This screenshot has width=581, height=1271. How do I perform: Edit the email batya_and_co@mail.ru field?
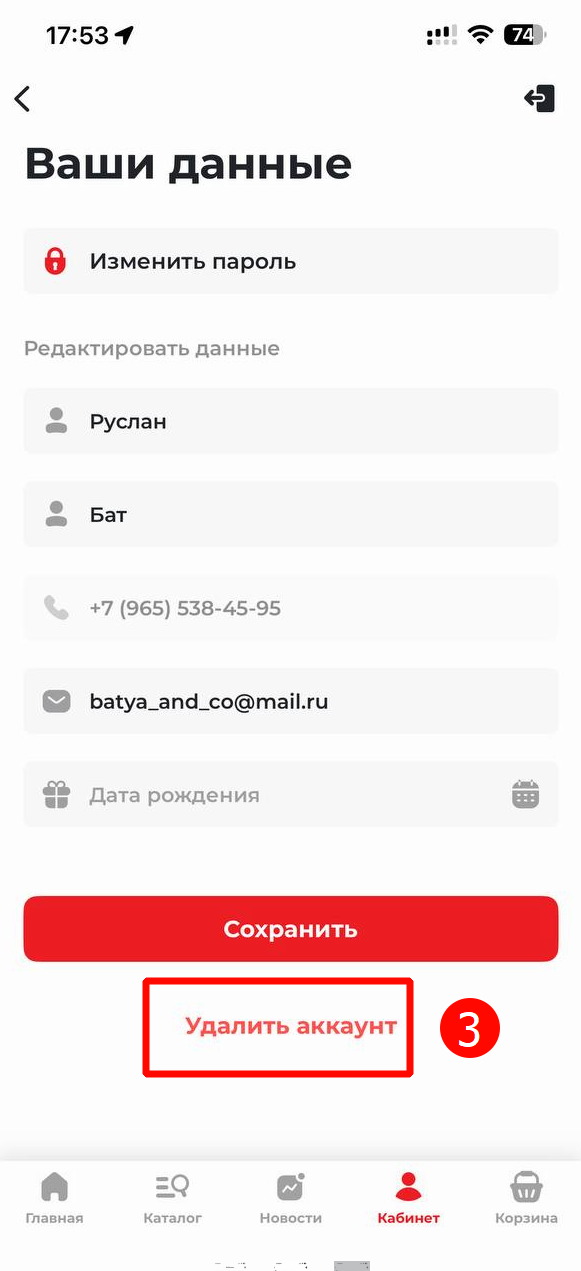point(291,702)
